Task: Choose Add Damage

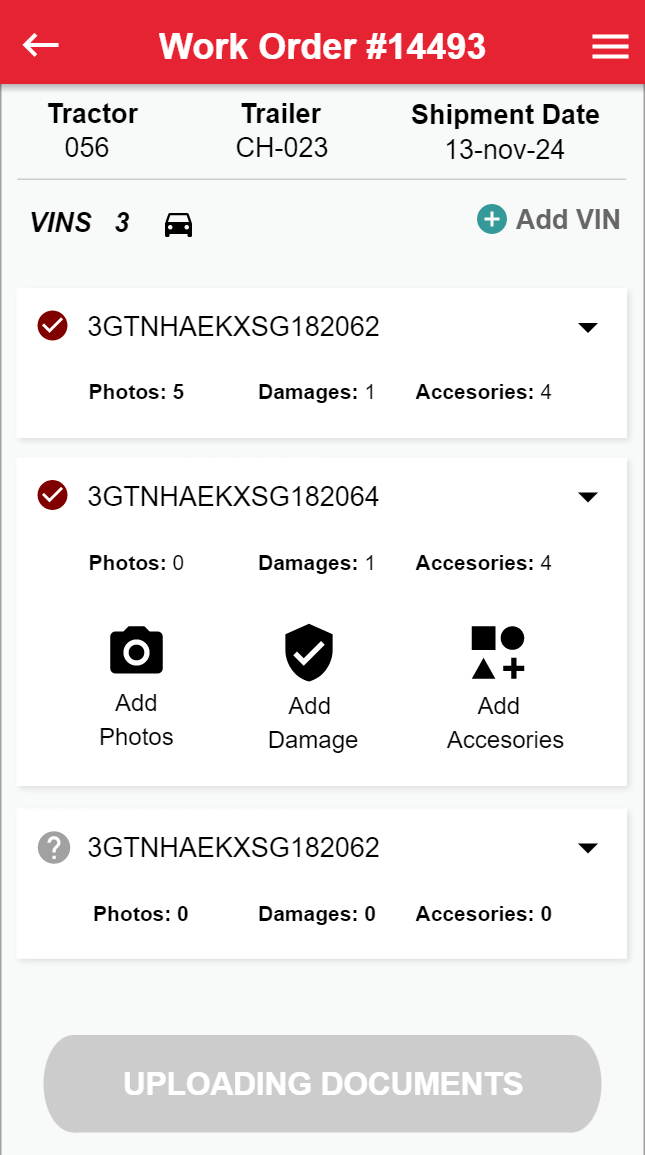Action: pyautogui.click(x=311, y=688)
